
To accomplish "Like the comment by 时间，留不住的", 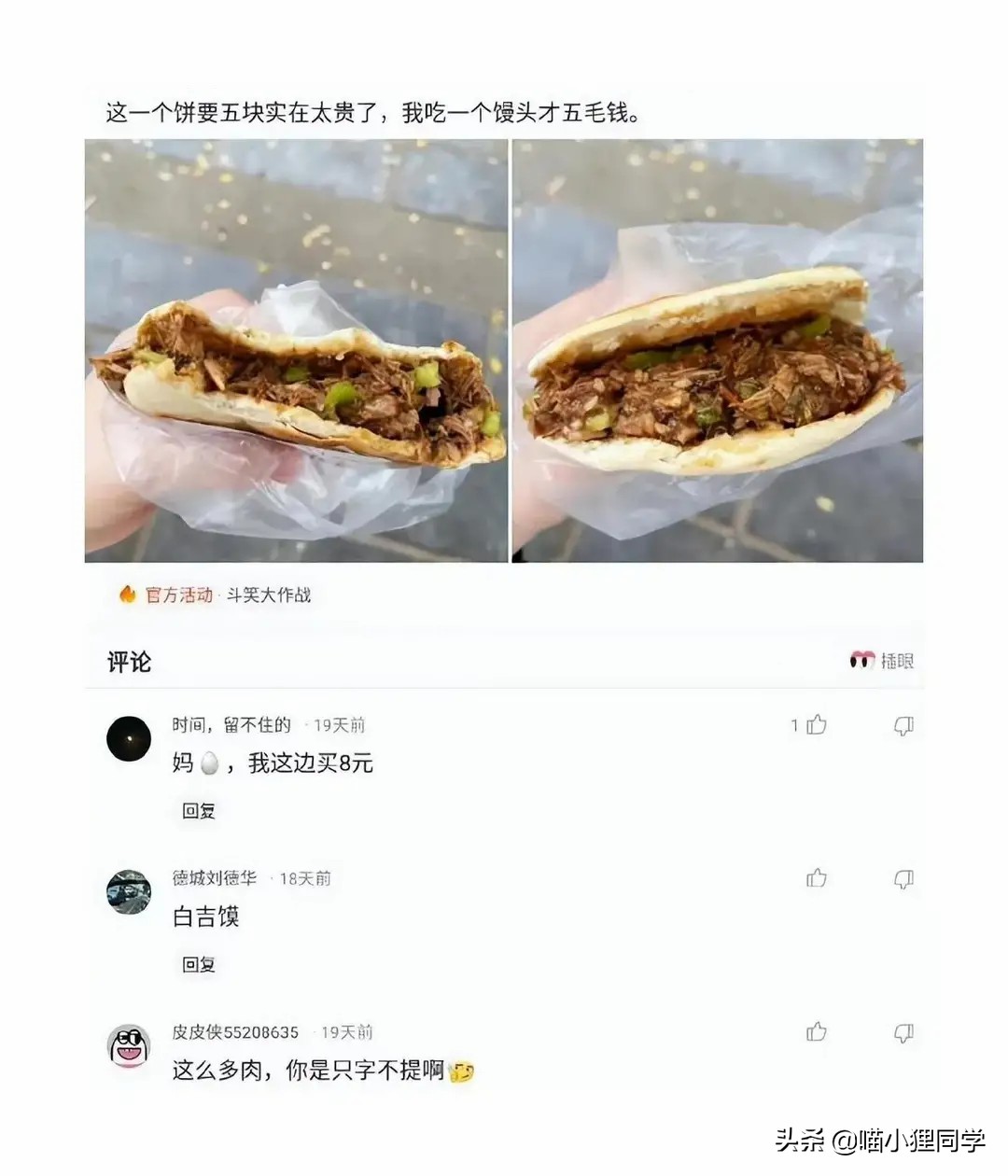I will point(817,725).
